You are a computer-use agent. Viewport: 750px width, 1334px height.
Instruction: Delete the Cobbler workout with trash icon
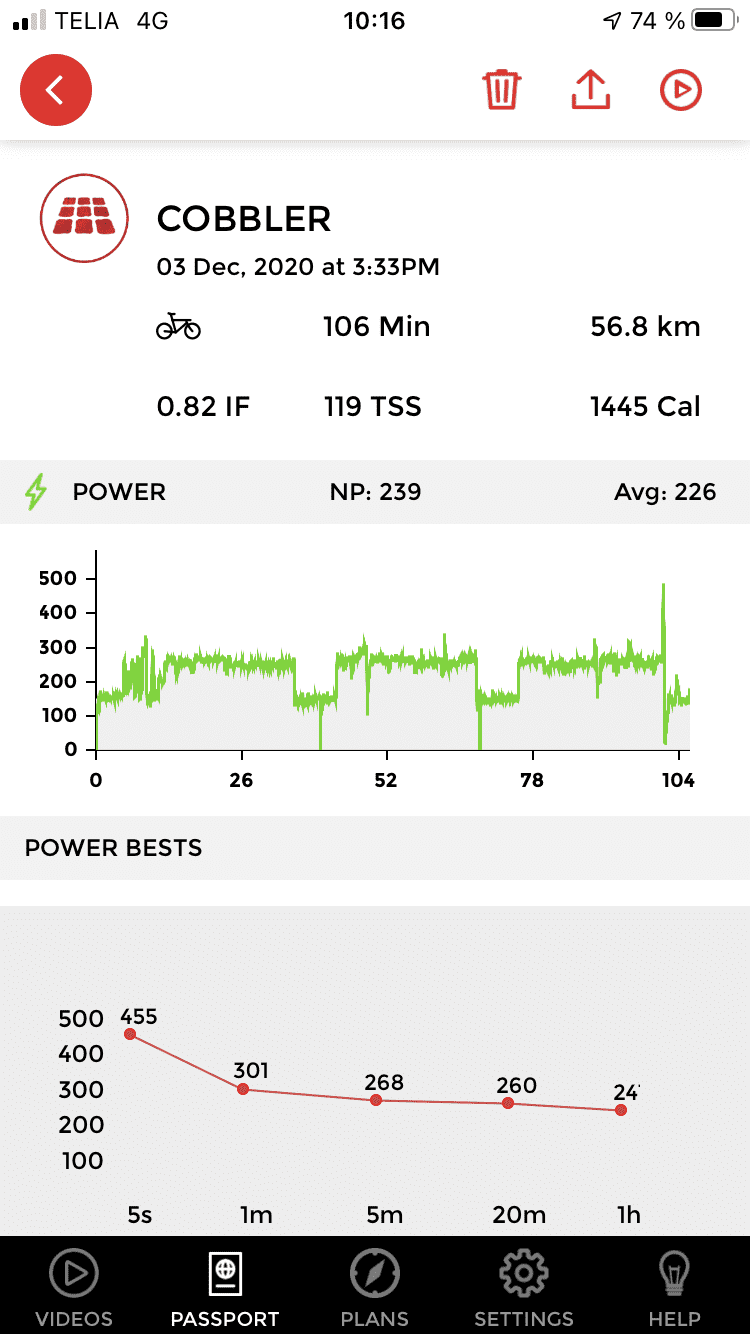(x=500, y=90)
